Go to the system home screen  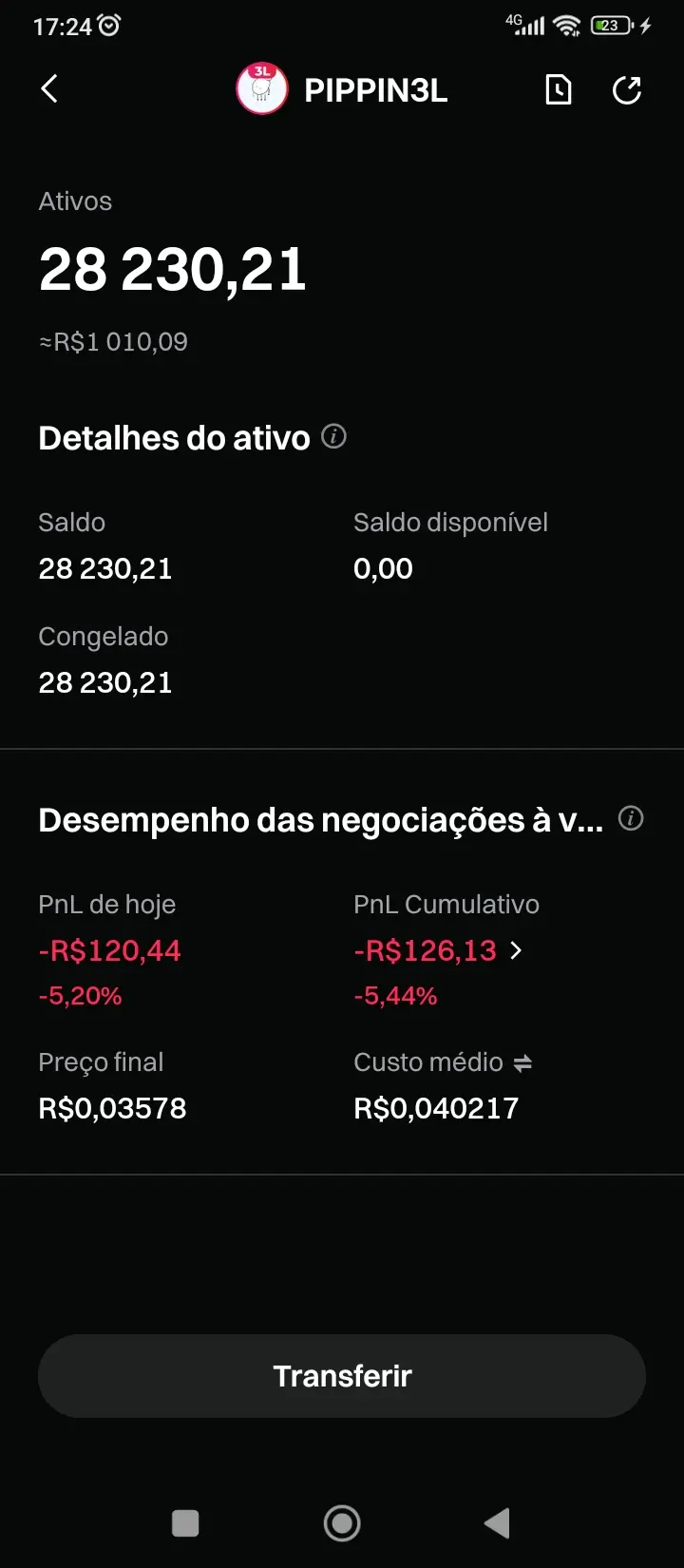click(x=342, y=1523)
